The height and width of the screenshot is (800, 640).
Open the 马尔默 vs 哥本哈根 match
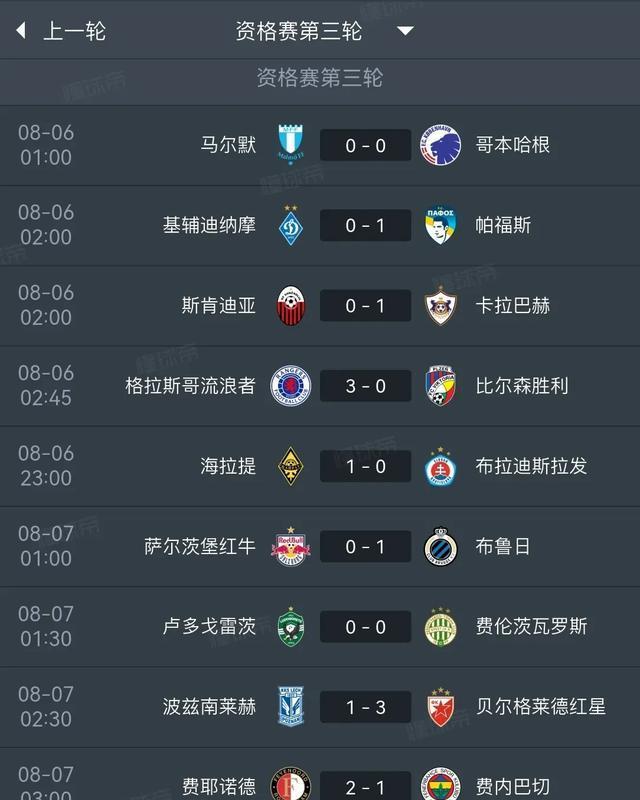click(x=366, y=145)
